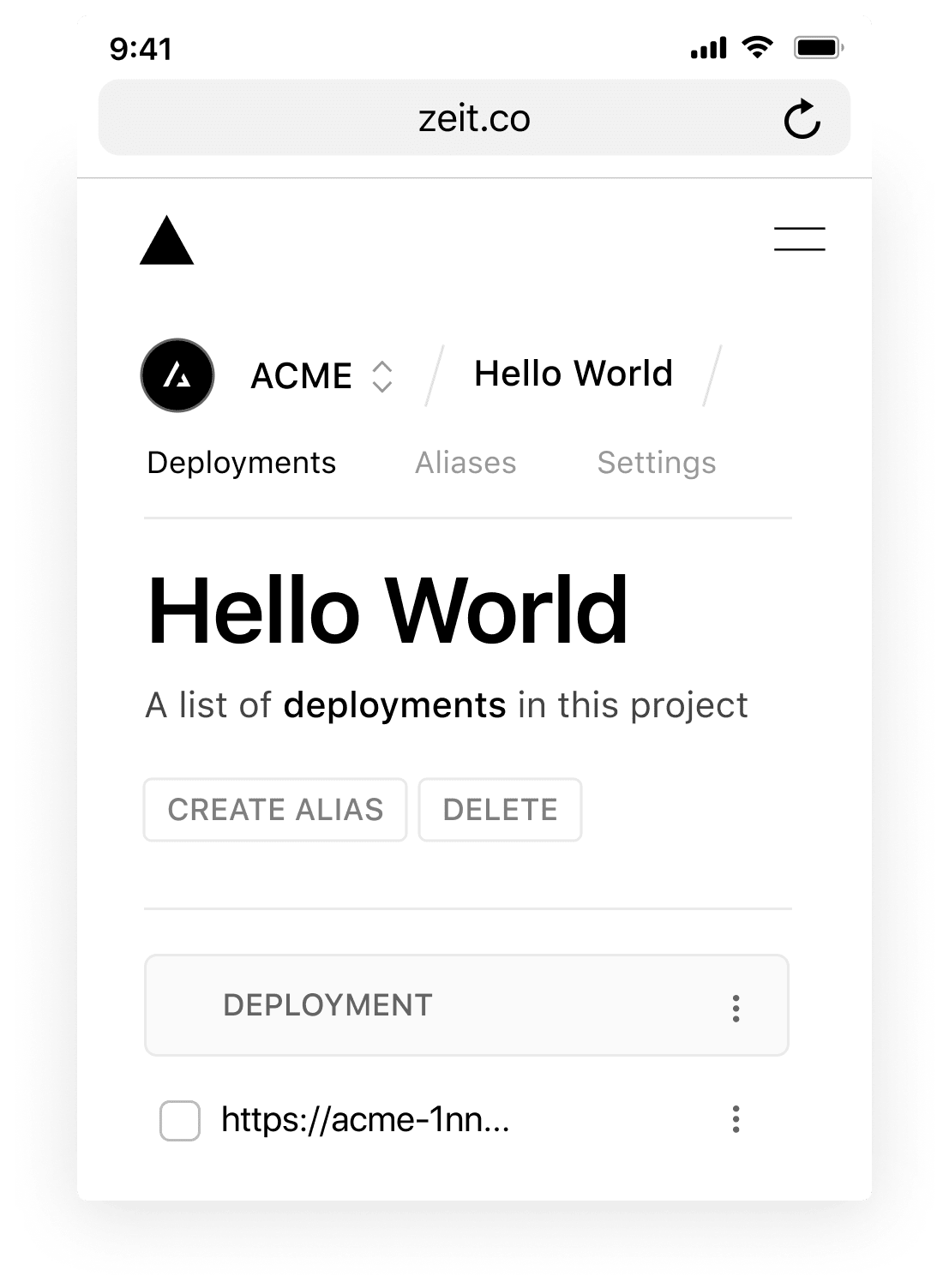Screen dimensions: 949x1288
Task: Tap the zeit.co address bar
Action: point(474,118)
